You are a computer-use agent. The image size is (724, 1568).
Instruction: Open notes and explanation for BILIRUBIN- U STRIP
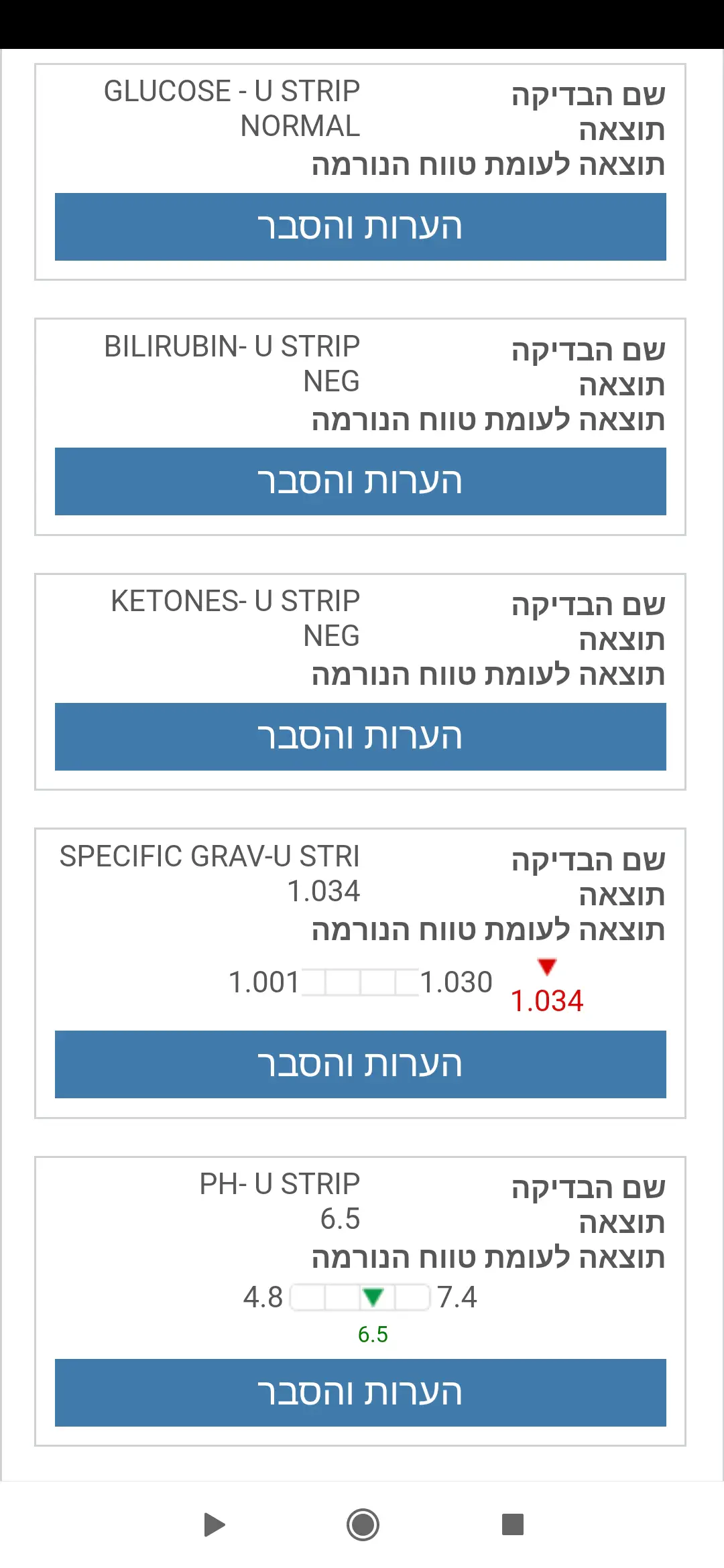(361, 481)
